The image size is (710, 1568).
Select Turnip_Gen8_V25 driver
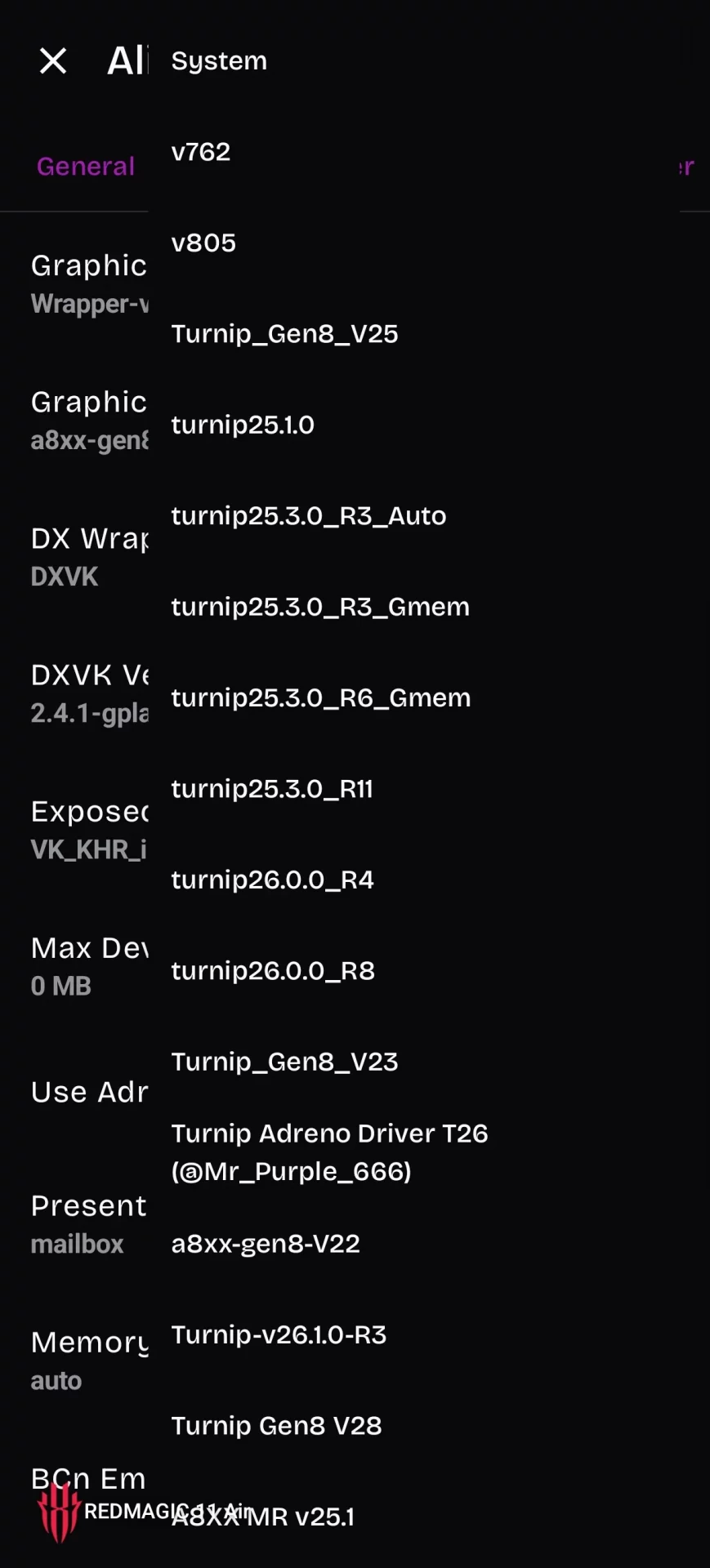(x=413, y=334)
